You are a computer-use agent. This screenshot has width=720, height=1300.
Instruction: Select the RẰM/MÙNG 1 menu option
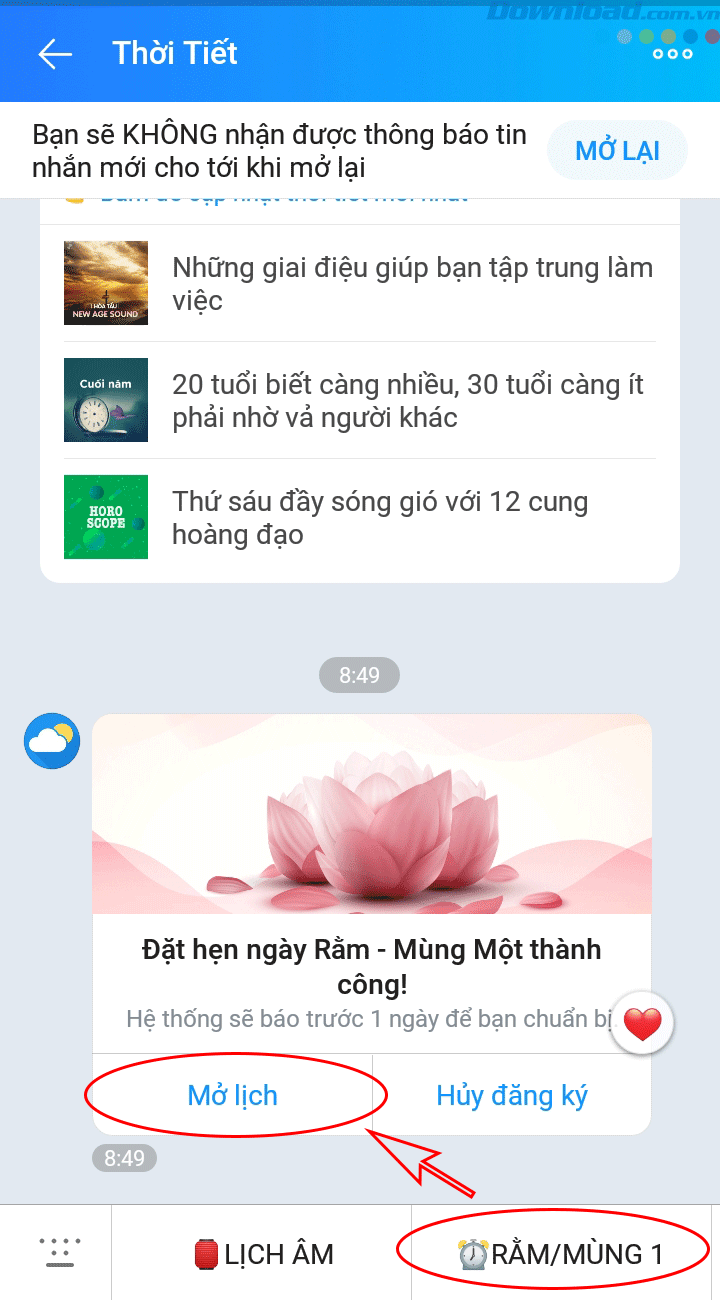[x=560, y=1253]
